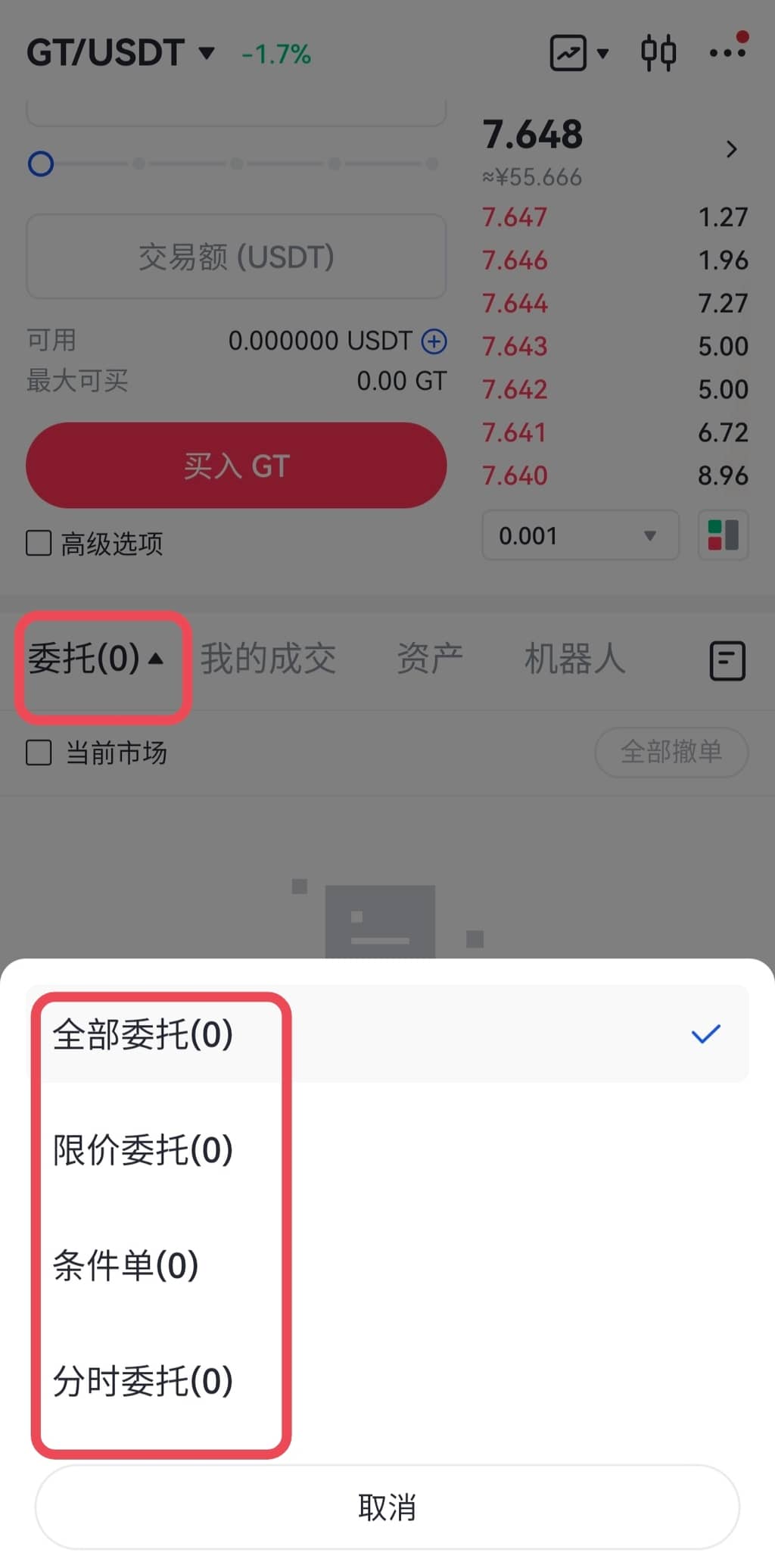The height and width of the screenshot is (1568, 775).
Task: Add USDT funds with plus icon
Action: [434, 341]
